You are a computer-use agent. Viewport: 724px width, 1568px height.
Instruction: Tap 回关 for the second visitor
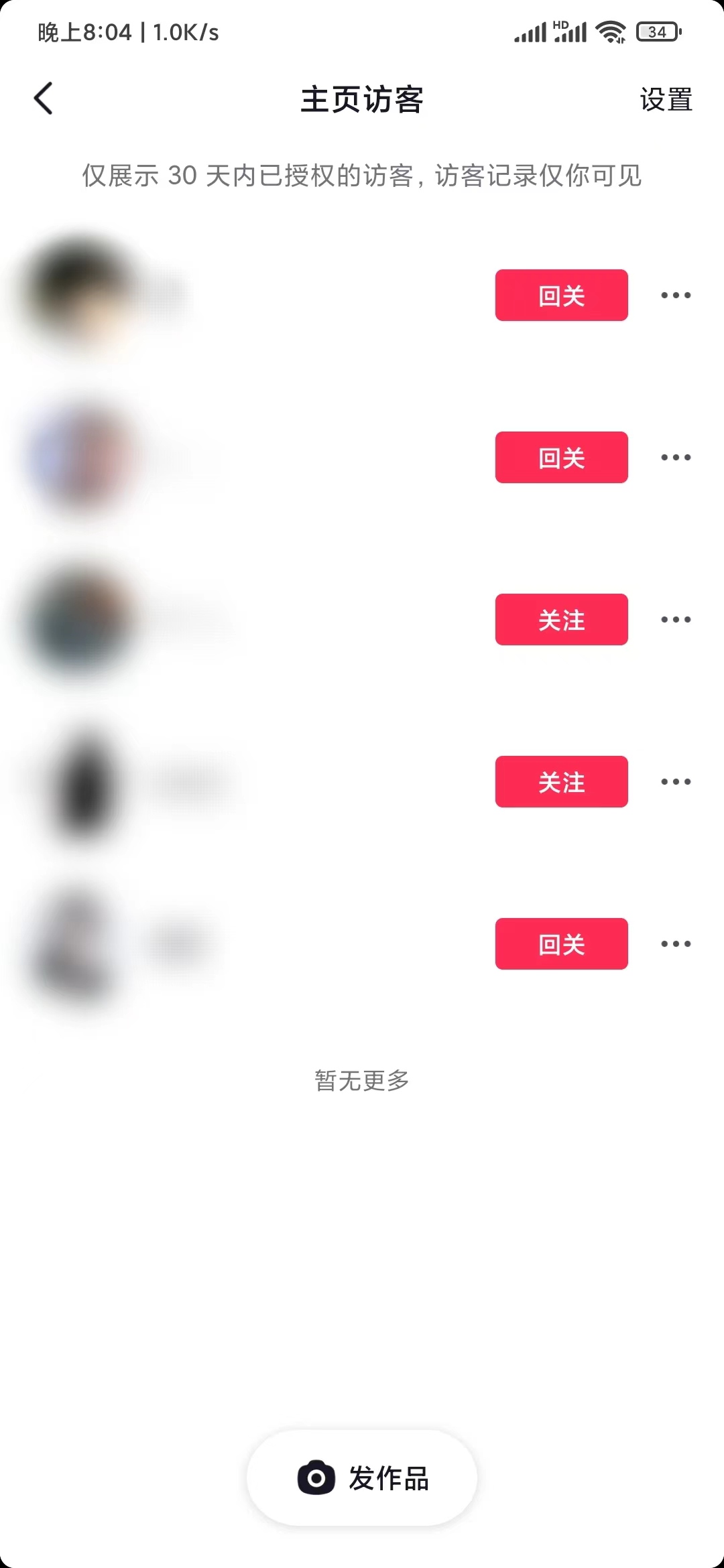(x=561, y=458)
